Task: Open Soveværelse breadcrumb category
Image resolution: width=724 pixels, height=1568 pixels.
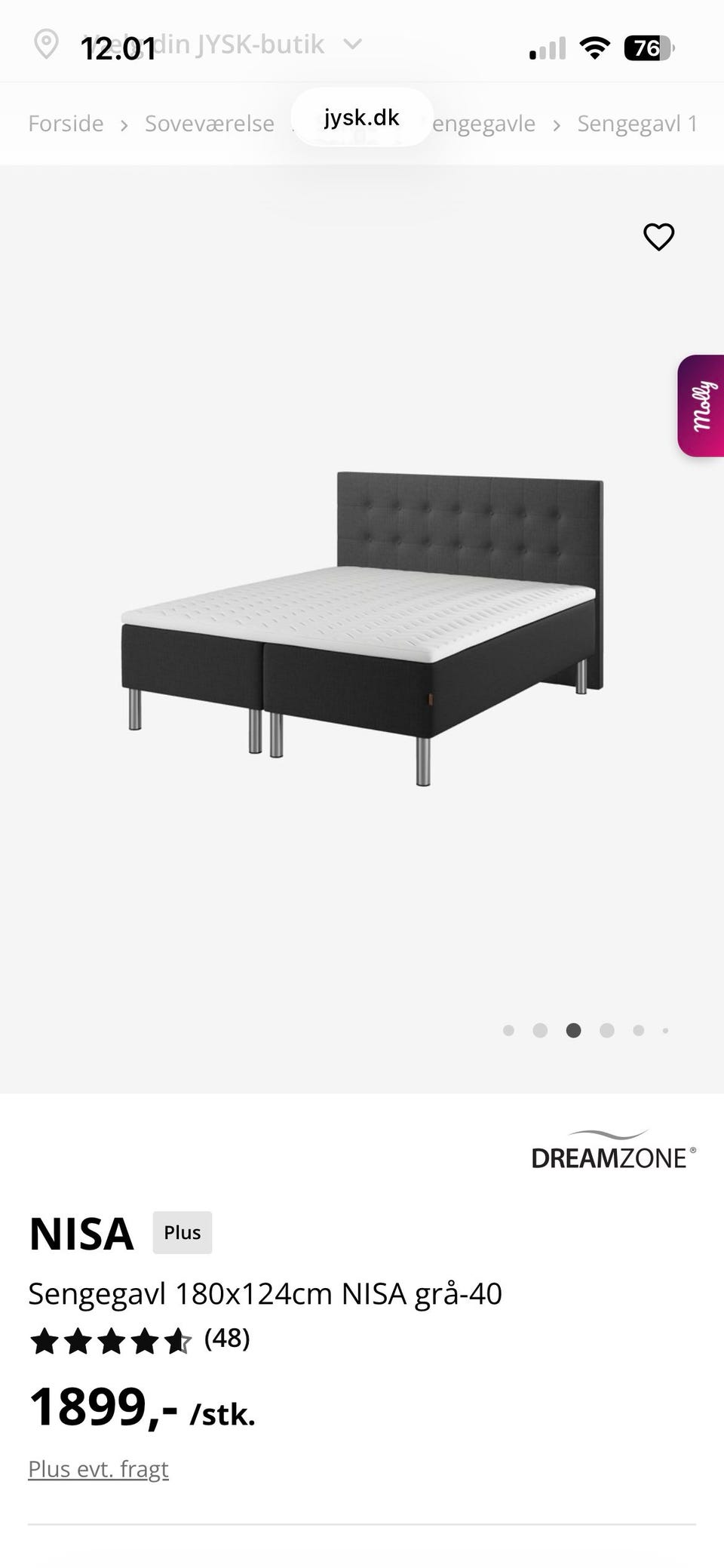Action: click(210, 124)
